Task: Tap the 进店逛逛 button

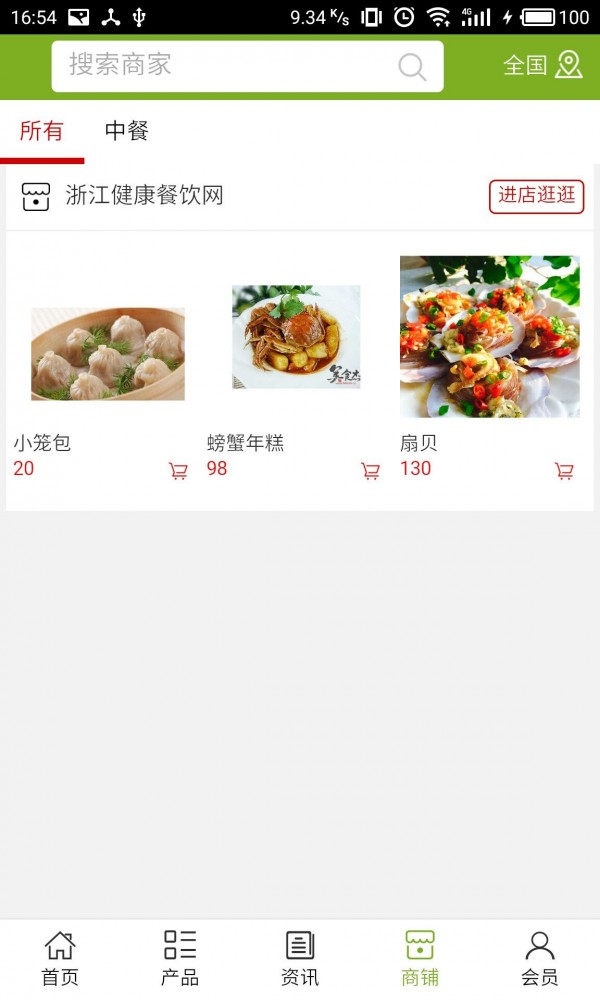Action: click(536, 196)
